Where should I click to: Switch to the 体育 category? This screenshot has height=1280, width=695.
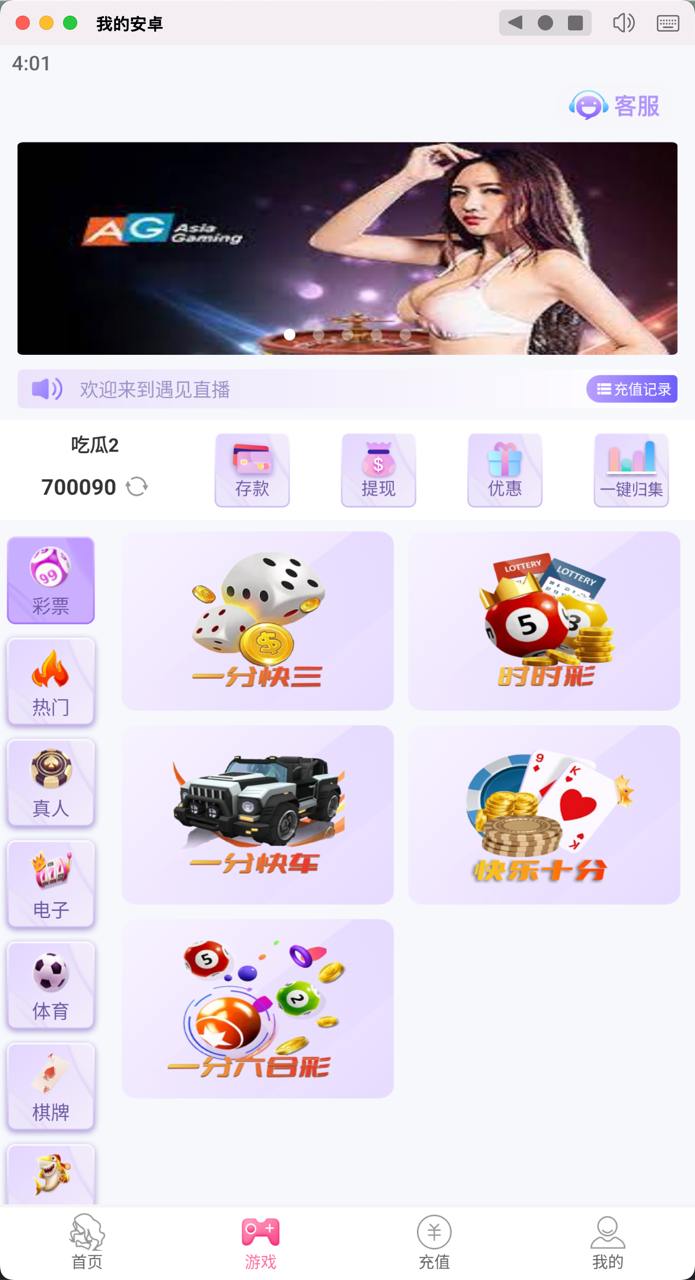[51, 985]
